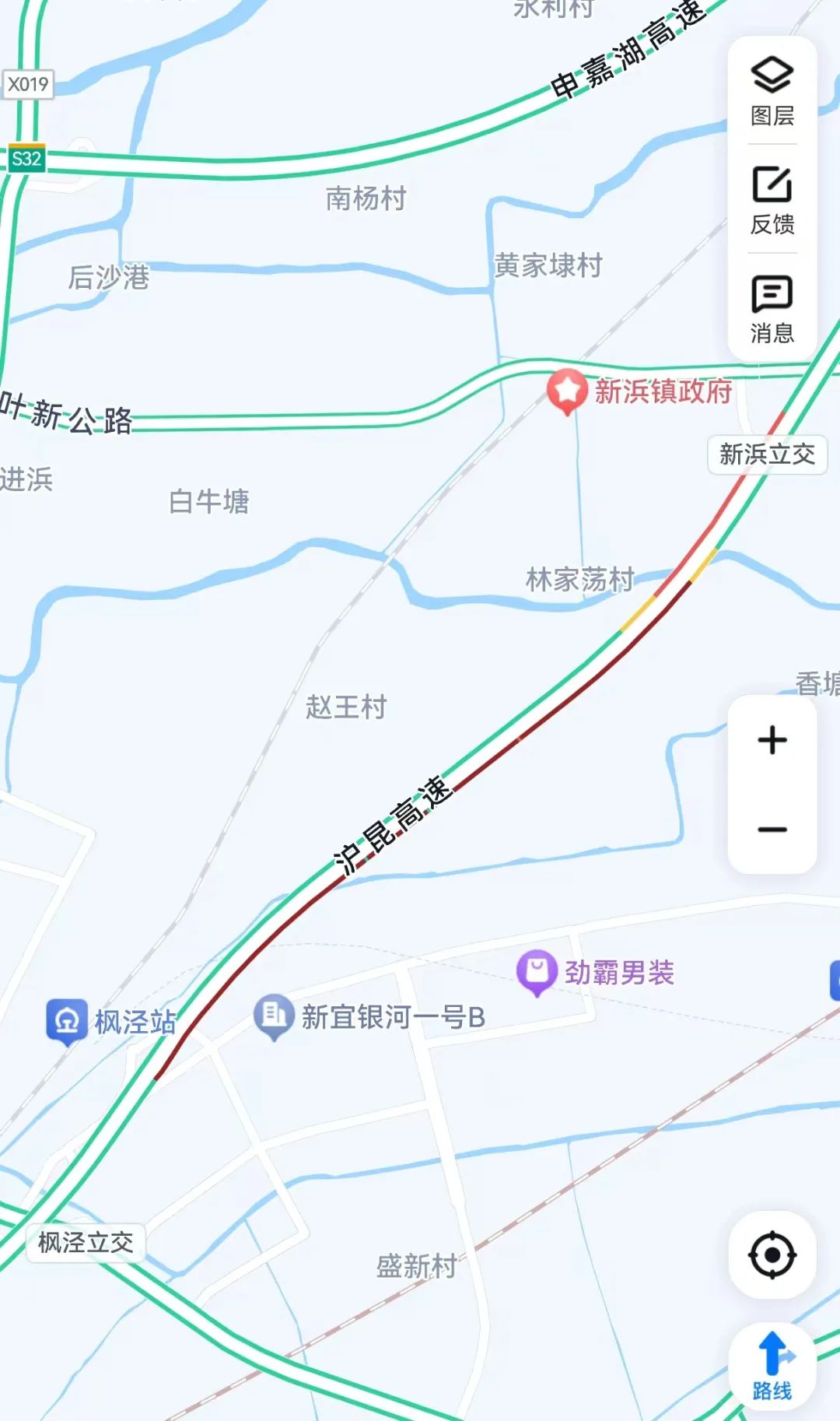This screenshot has width=840, height=1421.
Task: Zoom out with the minus button
Action: pyautogui.click(x=772, y=830)
